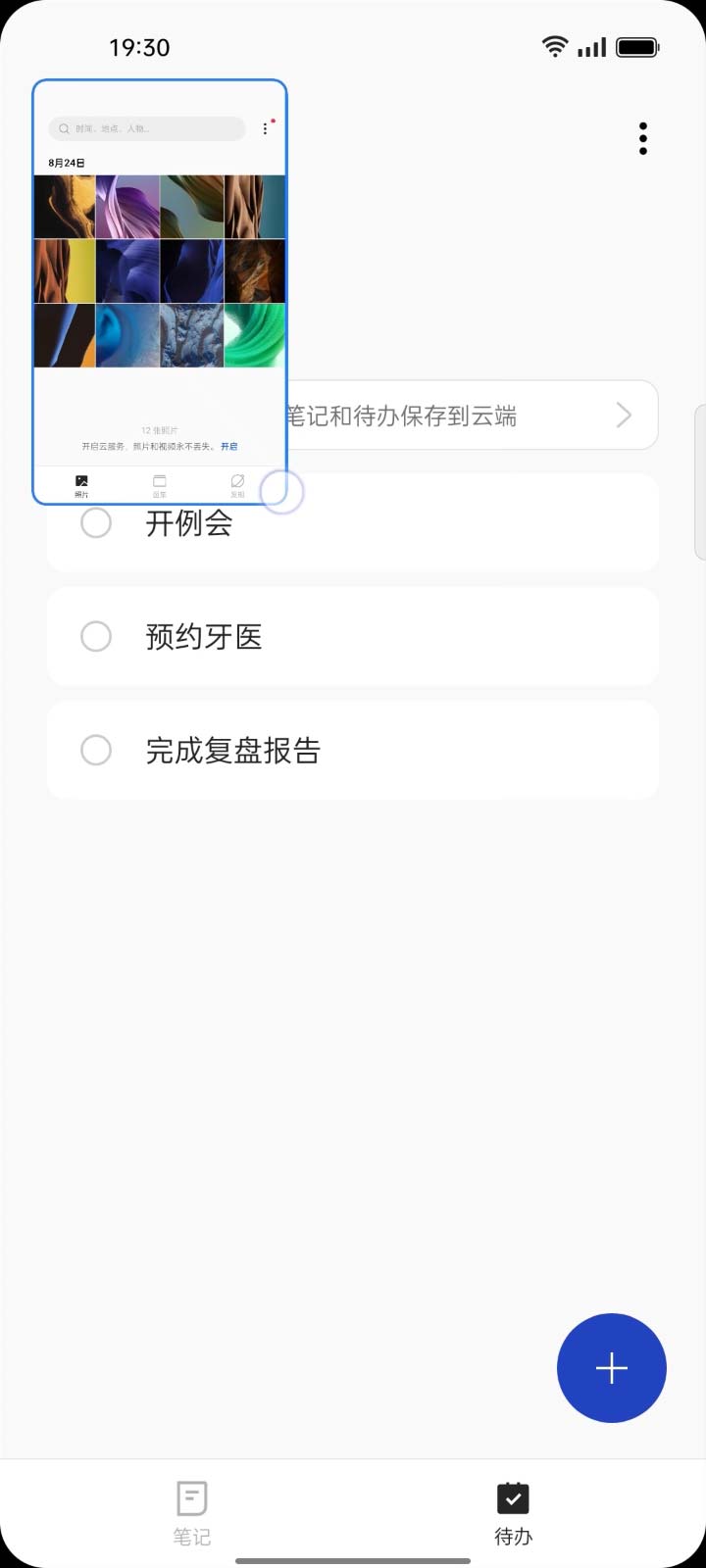Screen dimensions: 706x1568
Task: Select the 待办 tab
Action: pyautogui.click(x=513, y=1512)
